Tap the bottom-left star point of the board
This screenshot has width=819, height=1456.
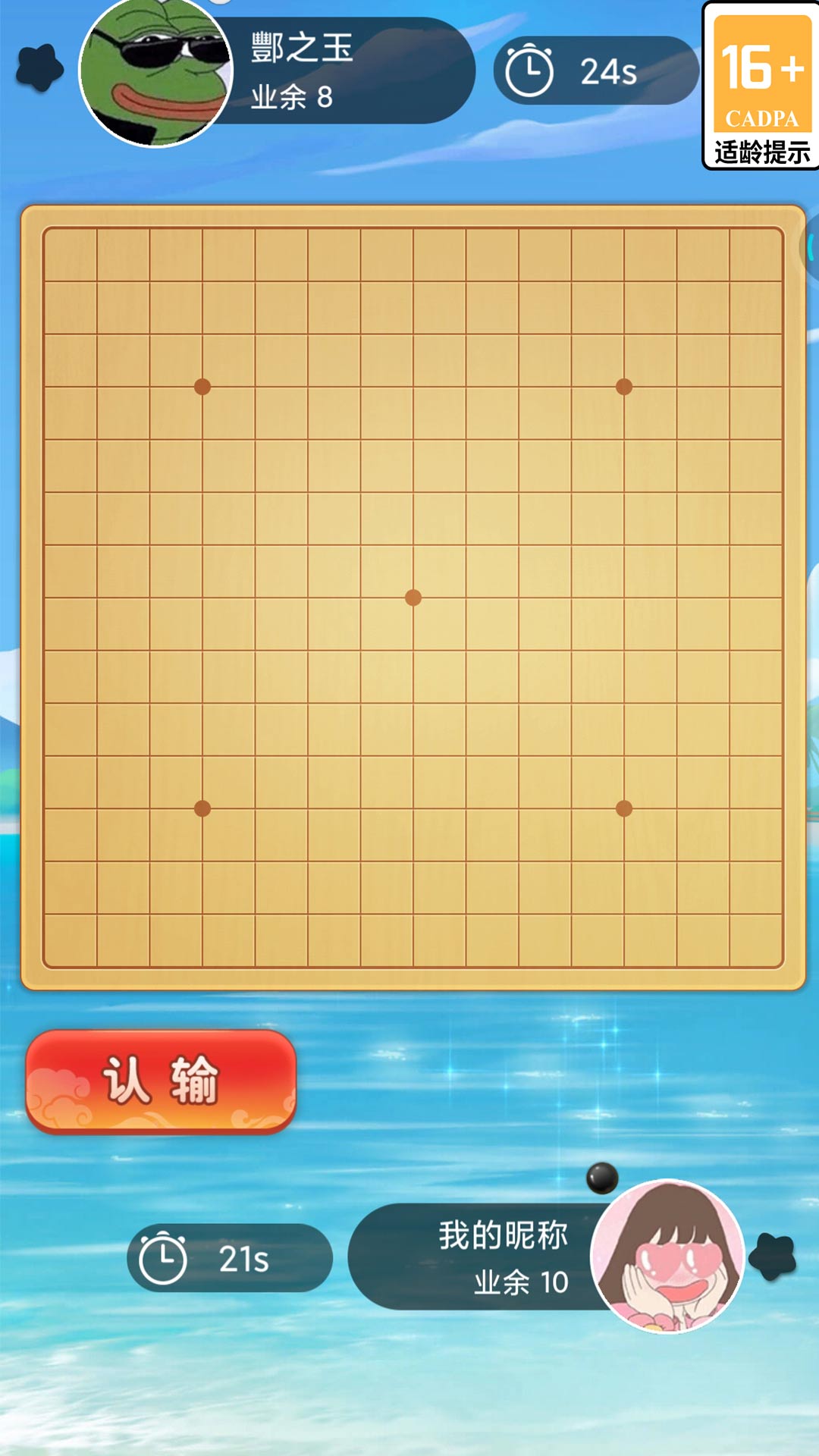202,808
